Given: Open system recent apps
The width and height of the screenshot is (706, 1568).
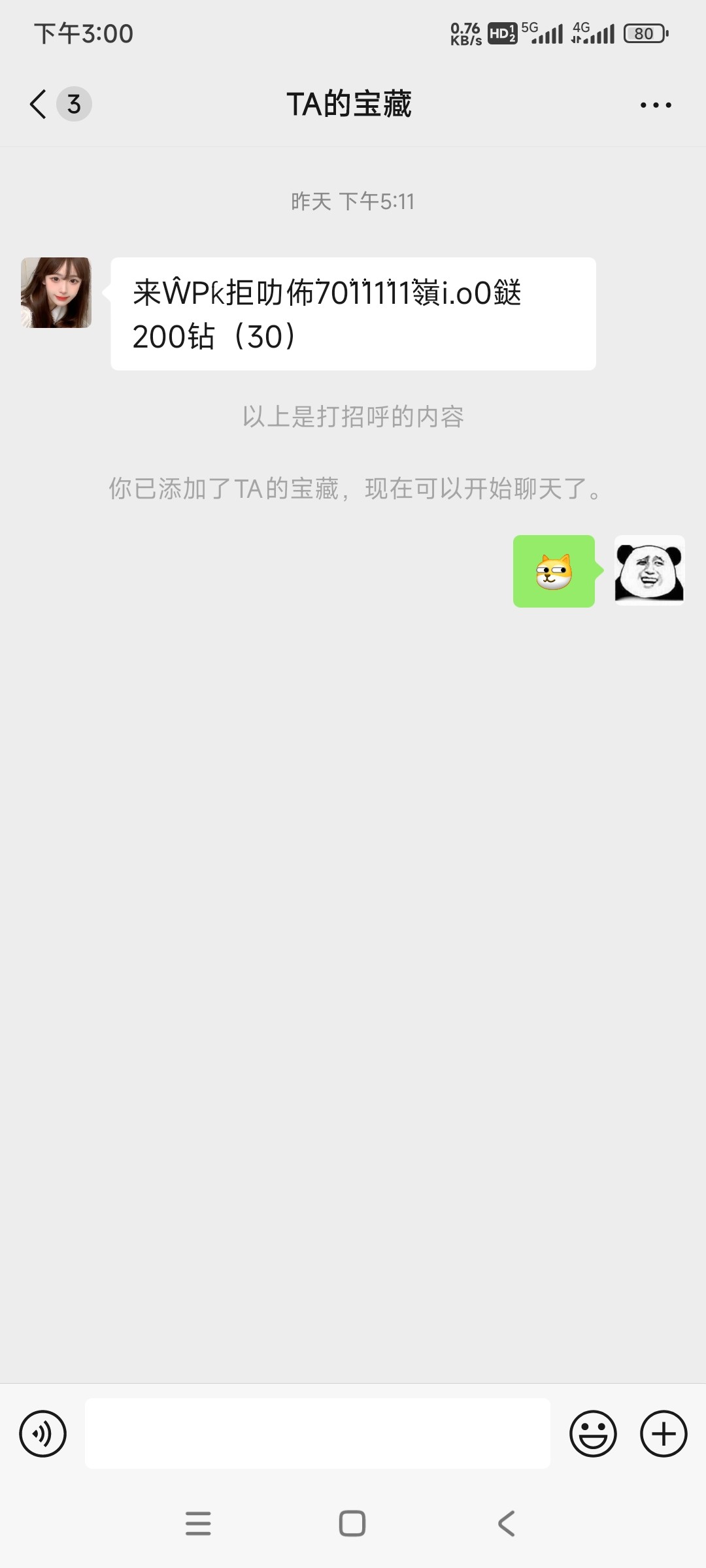Looking at the screenshot, I should pyautogui.click(x=198, y=1524).
